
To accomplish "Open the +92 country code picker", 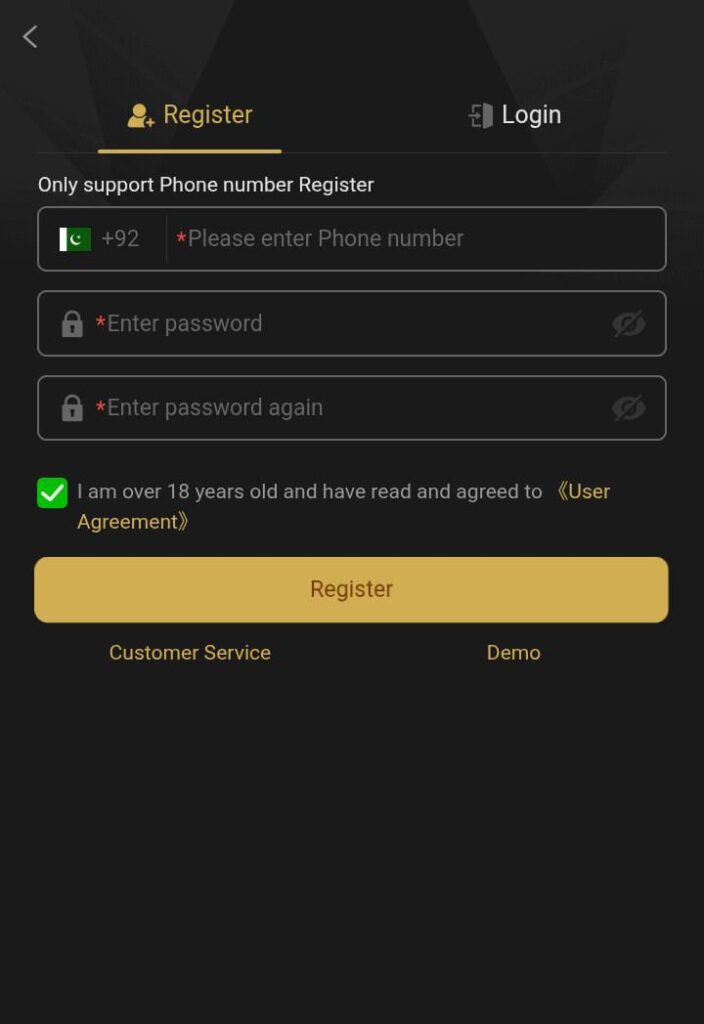I will click(100, 239).
